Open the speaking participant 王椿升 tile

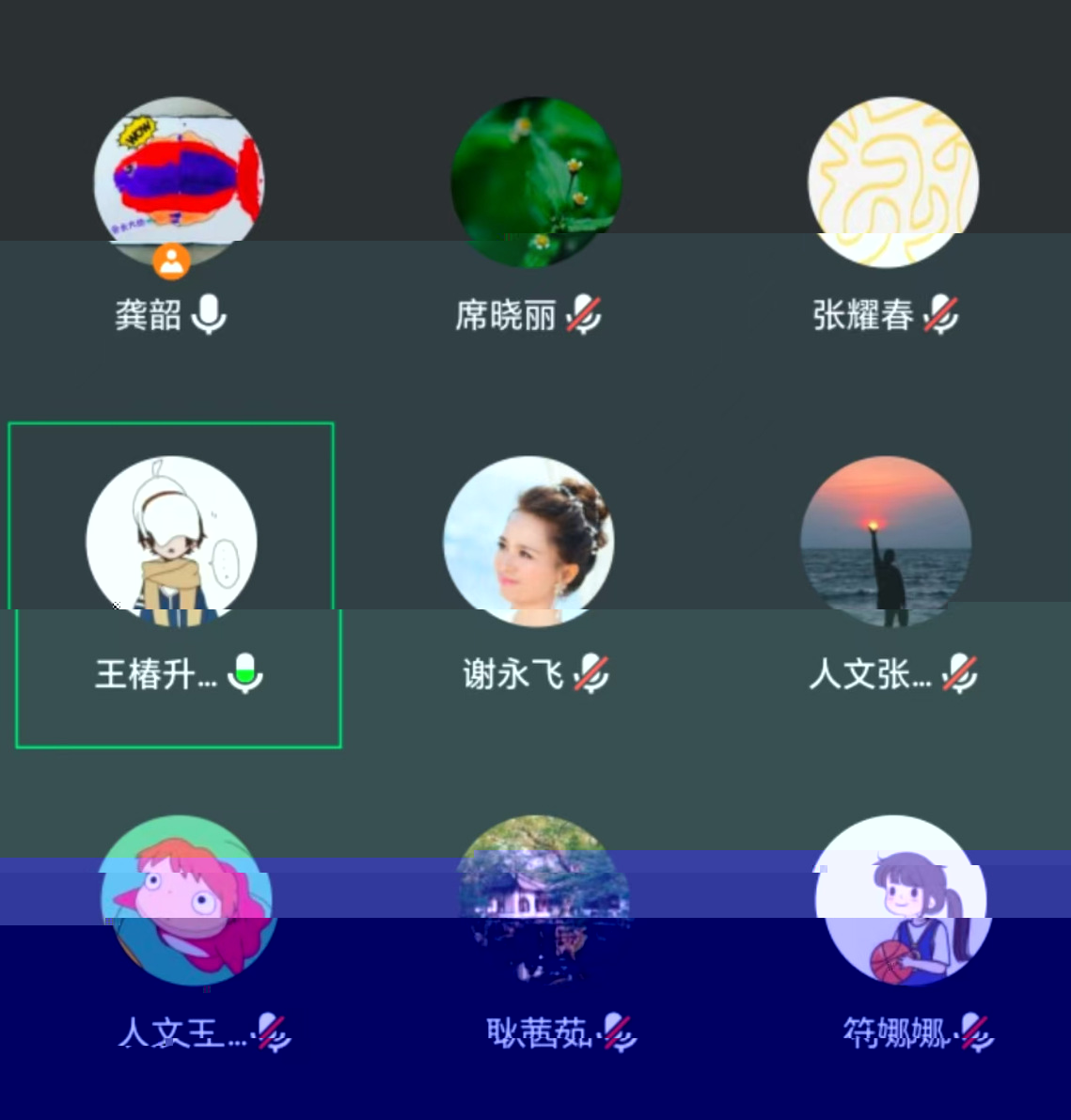172,542
